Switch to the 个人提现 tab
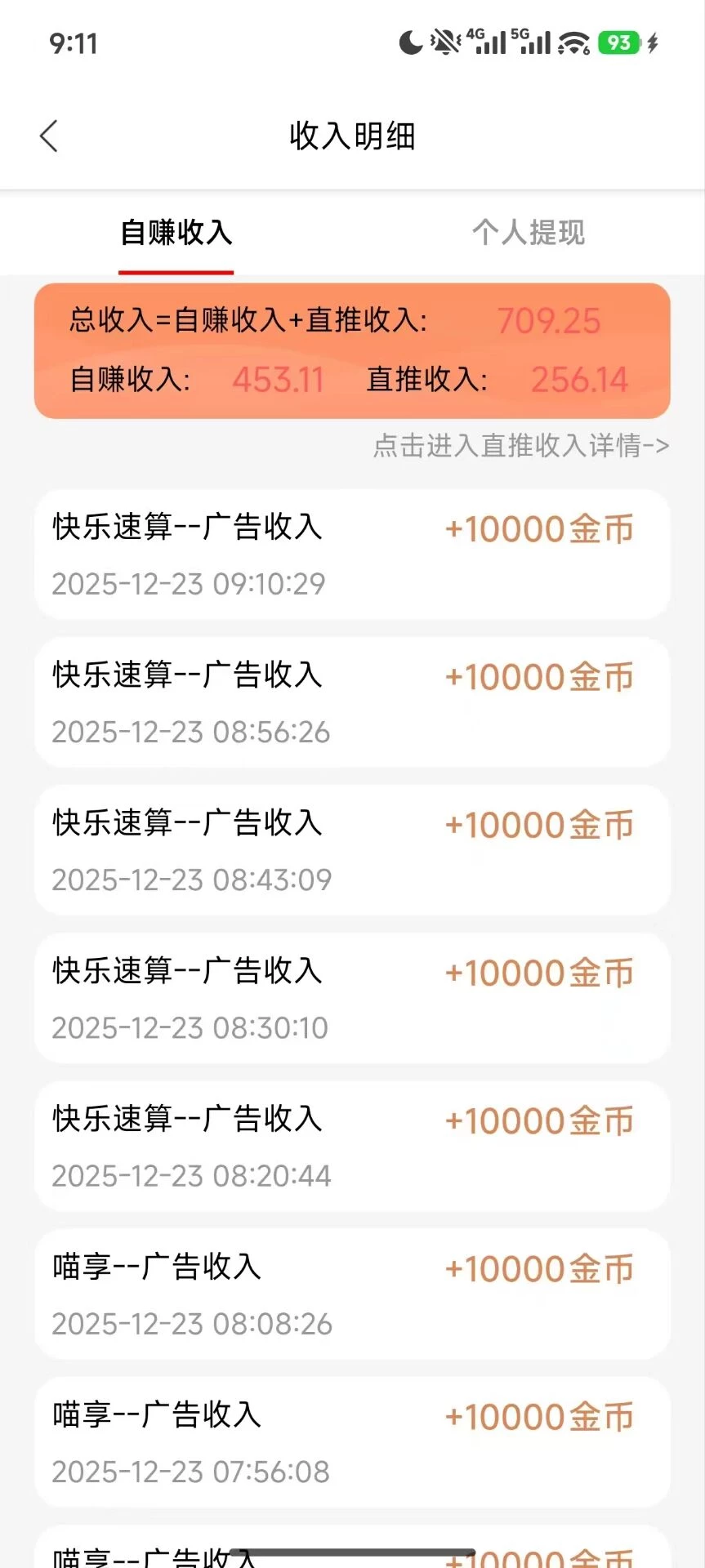705x1568 pixels. [529, 233]
